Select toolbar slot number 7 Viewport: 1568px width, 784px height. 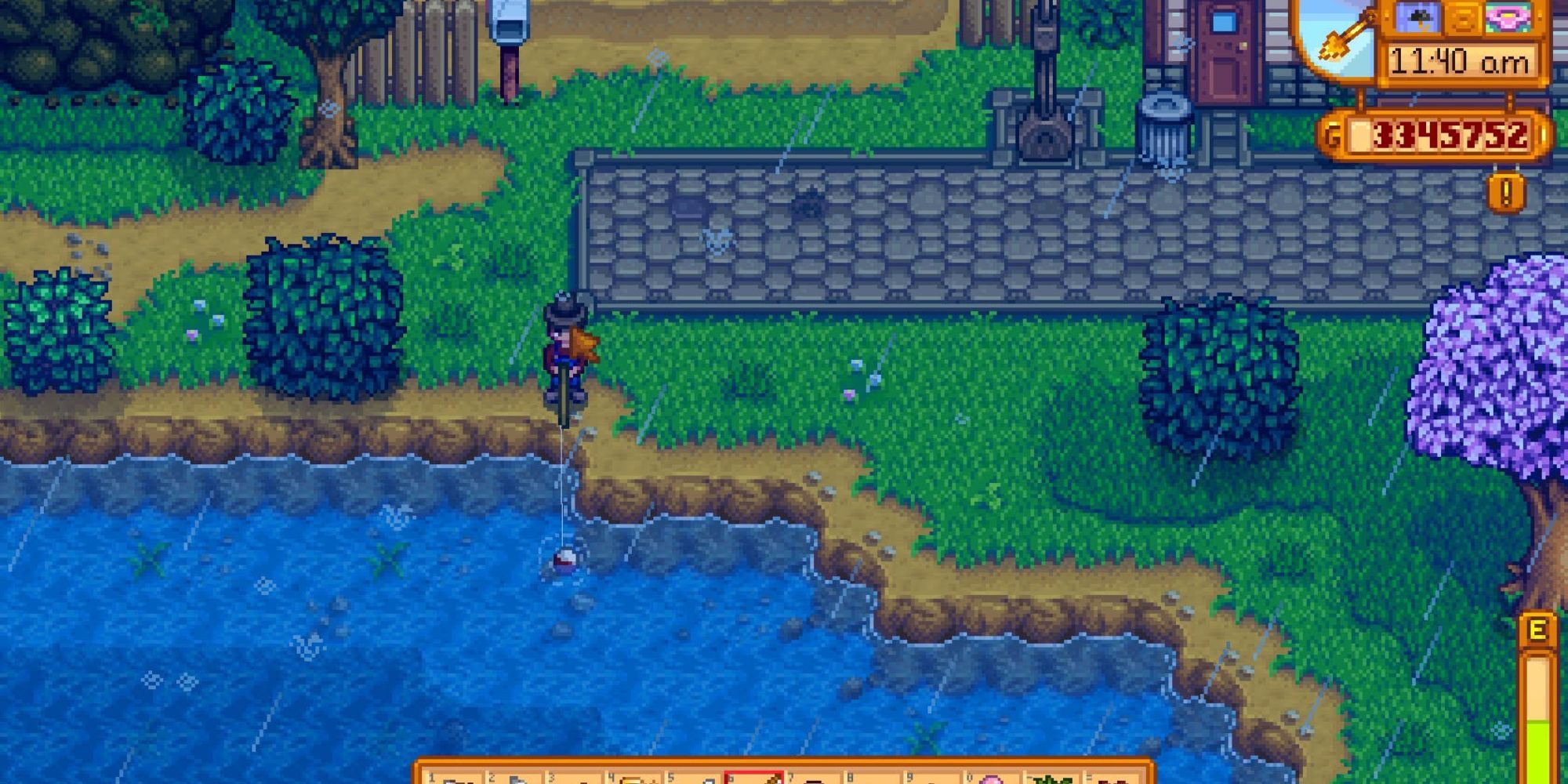(x=815, y=778)
